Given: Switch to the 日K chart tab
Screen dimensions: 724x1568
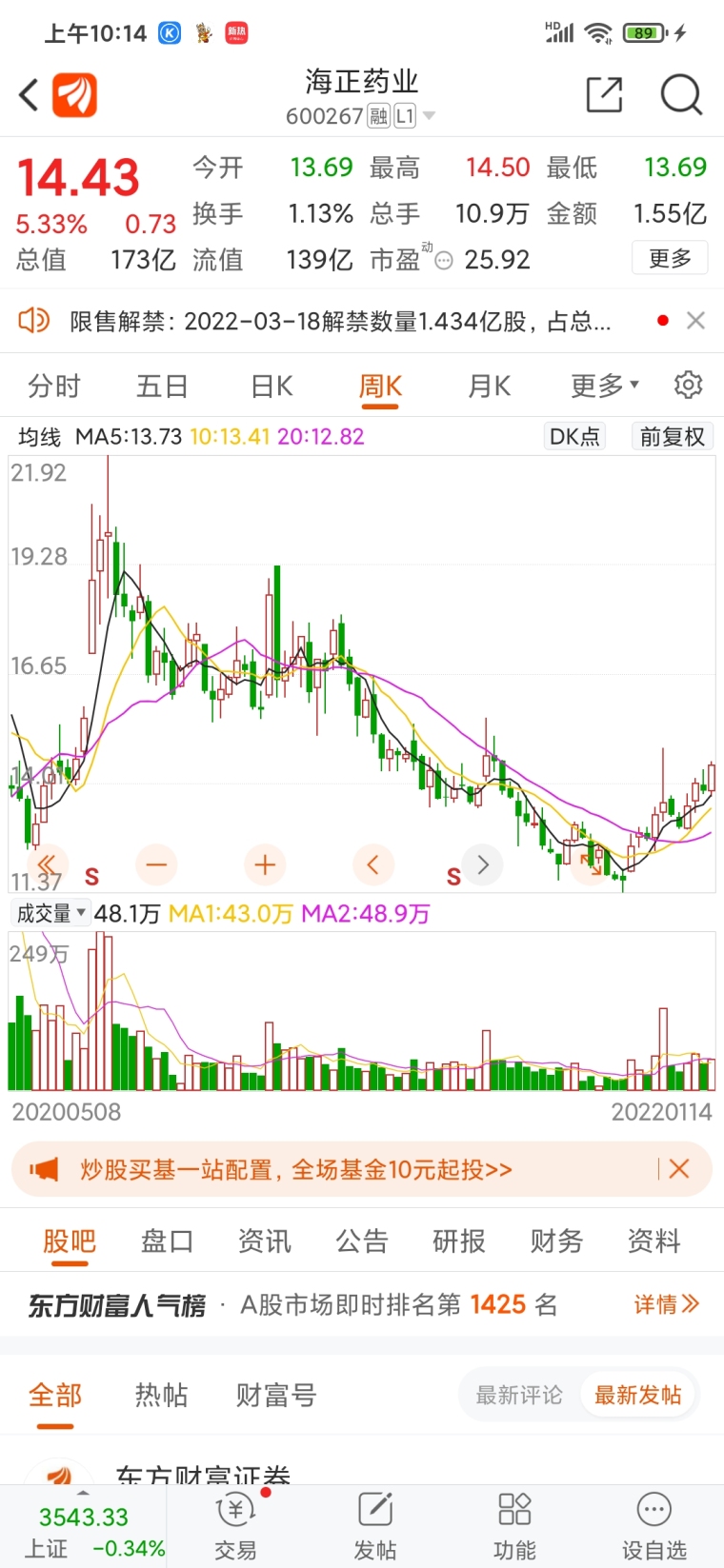Looking at the screenshot, I should click(271, 386).
